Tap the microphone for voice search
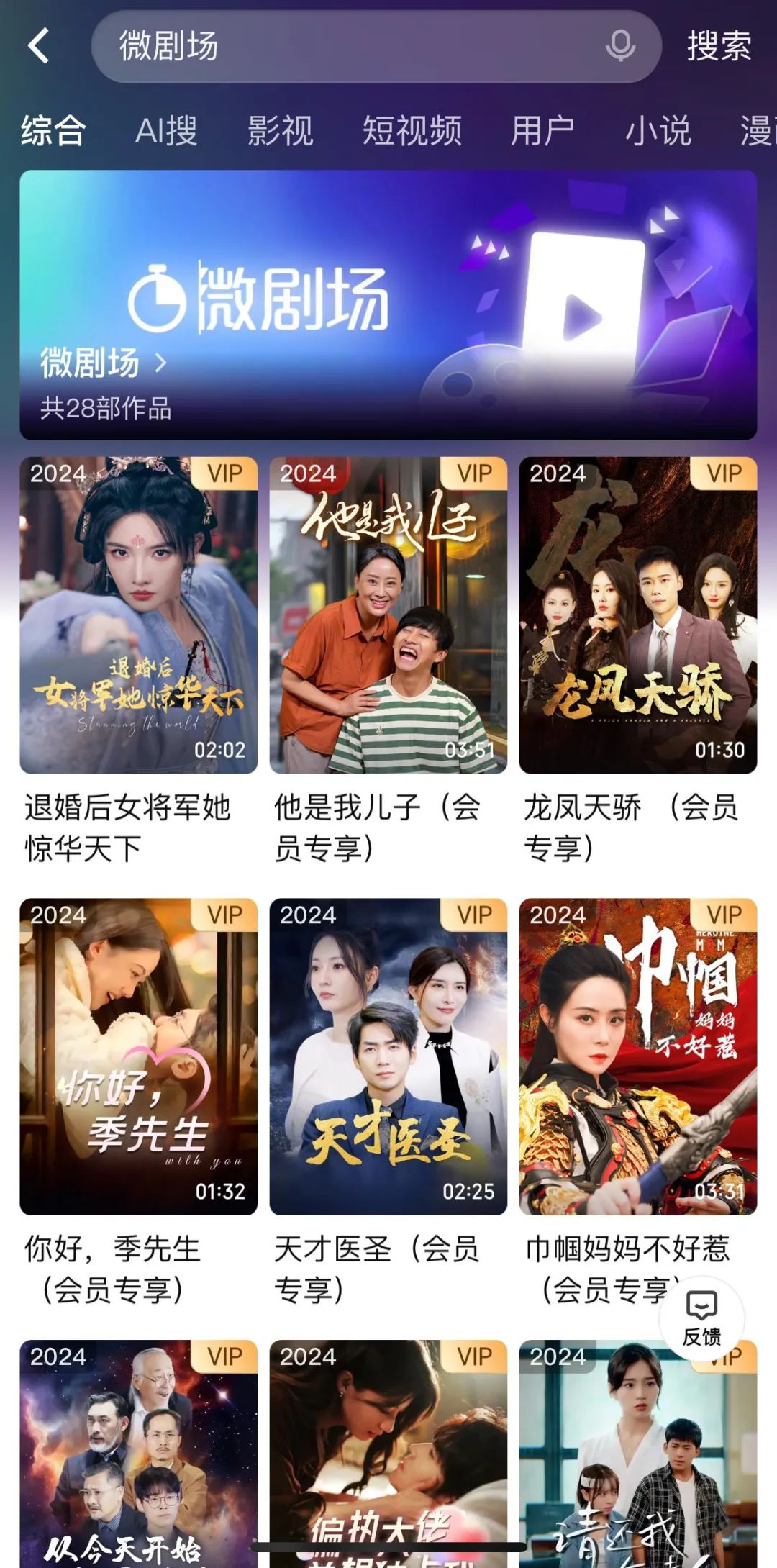The width and height of the screenshot is (777, 1568). 619,46
